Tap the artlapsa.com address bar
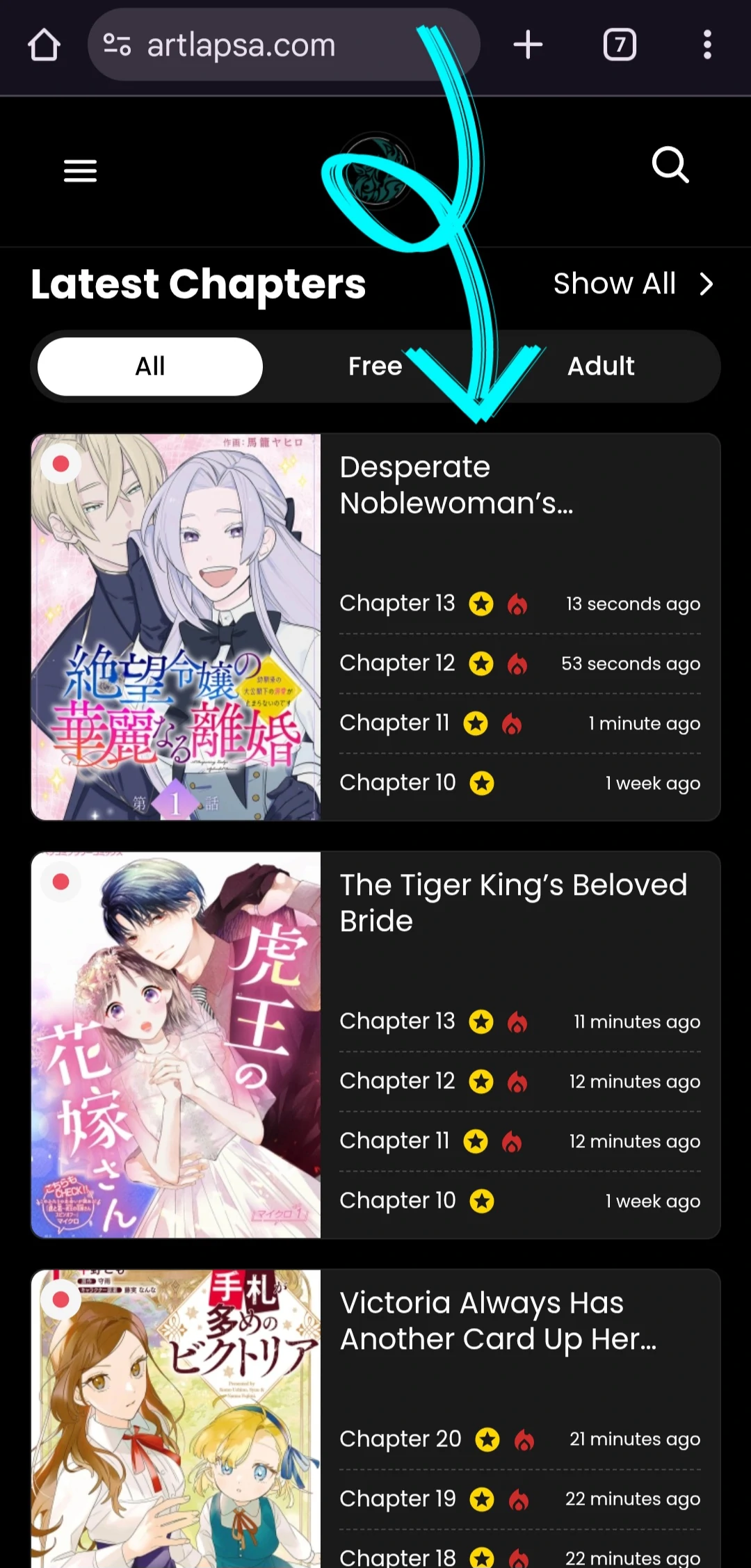The image size is (751, 1568). coord(264,45)
